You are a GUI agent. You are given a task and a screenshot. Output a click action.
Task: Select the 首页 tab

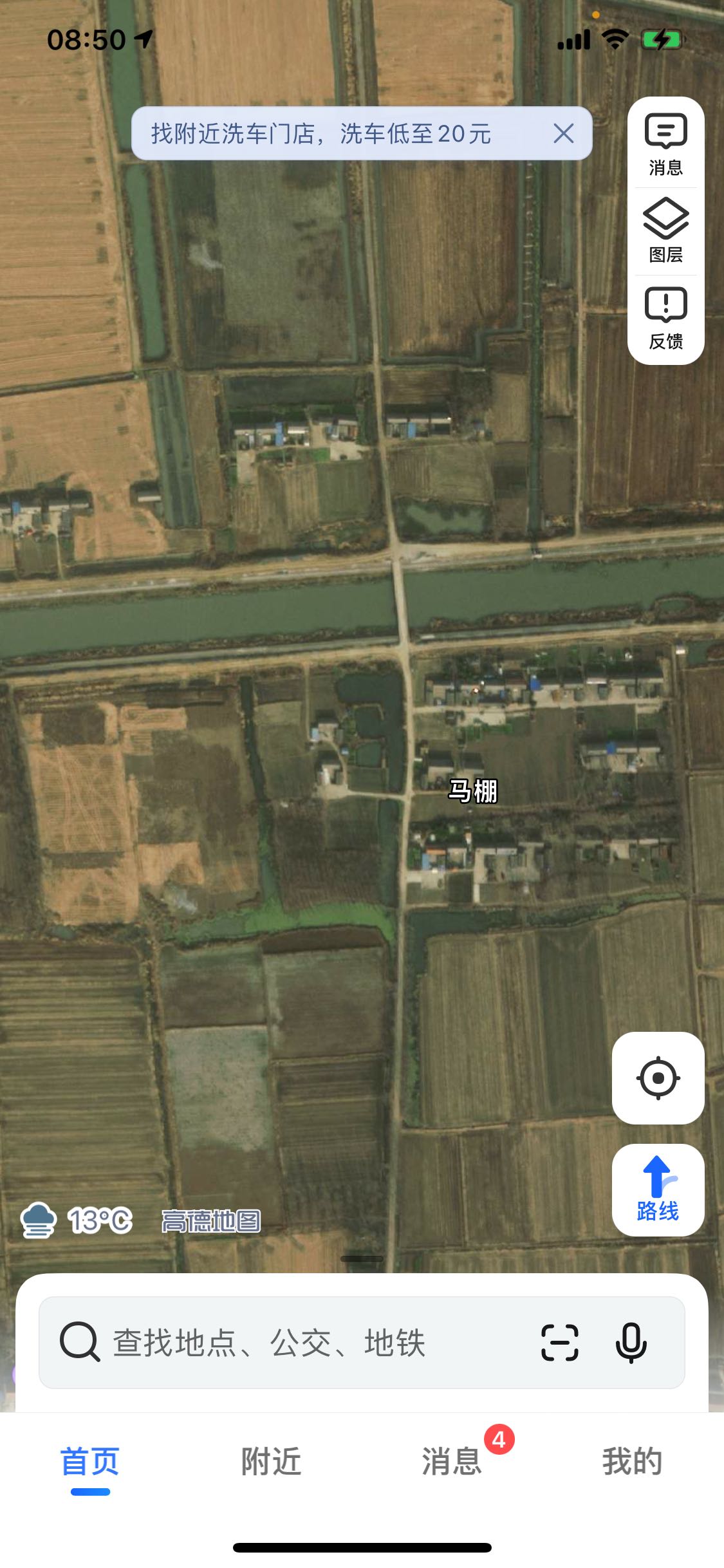(90, 1461)
